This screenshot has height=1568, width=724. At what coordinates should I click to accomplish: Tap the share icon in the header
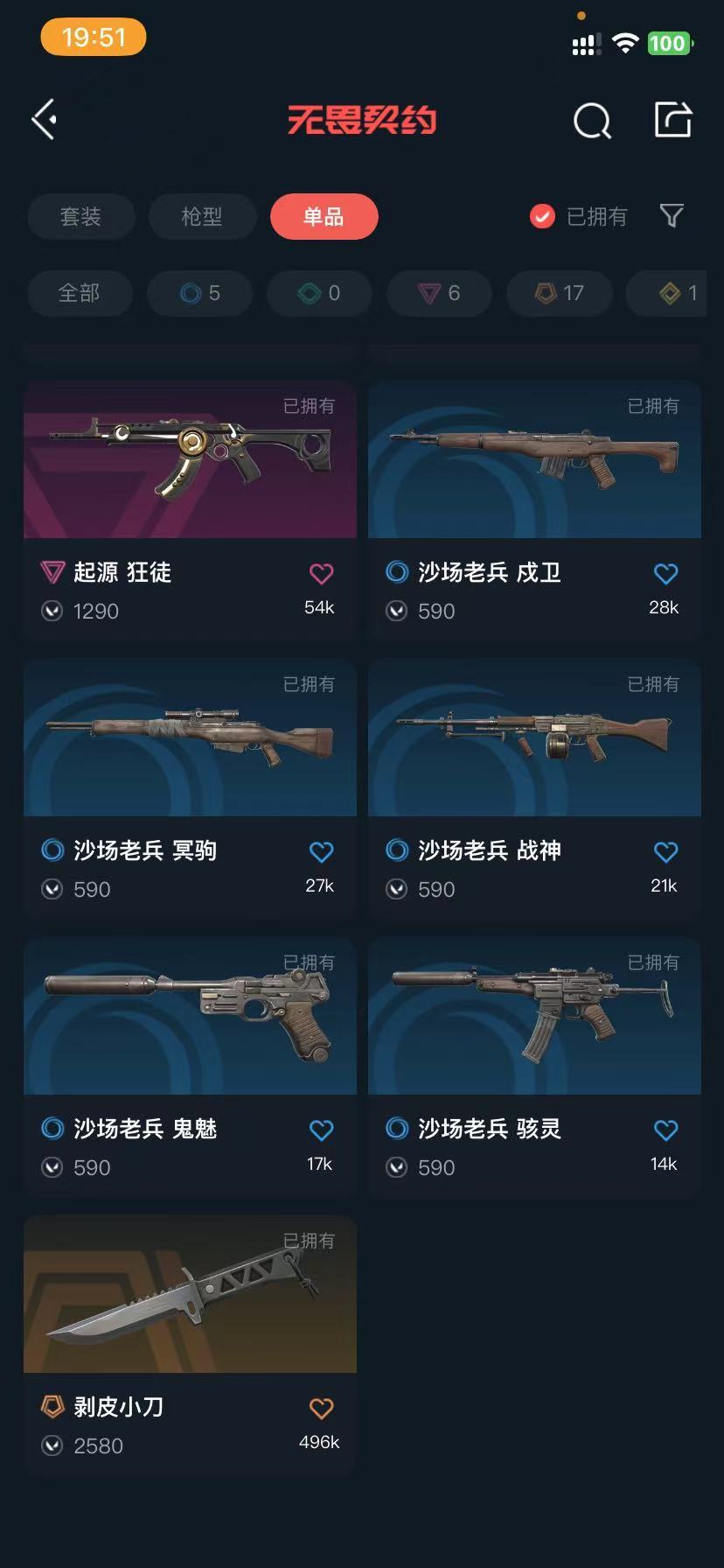click(x=673, y=119)
